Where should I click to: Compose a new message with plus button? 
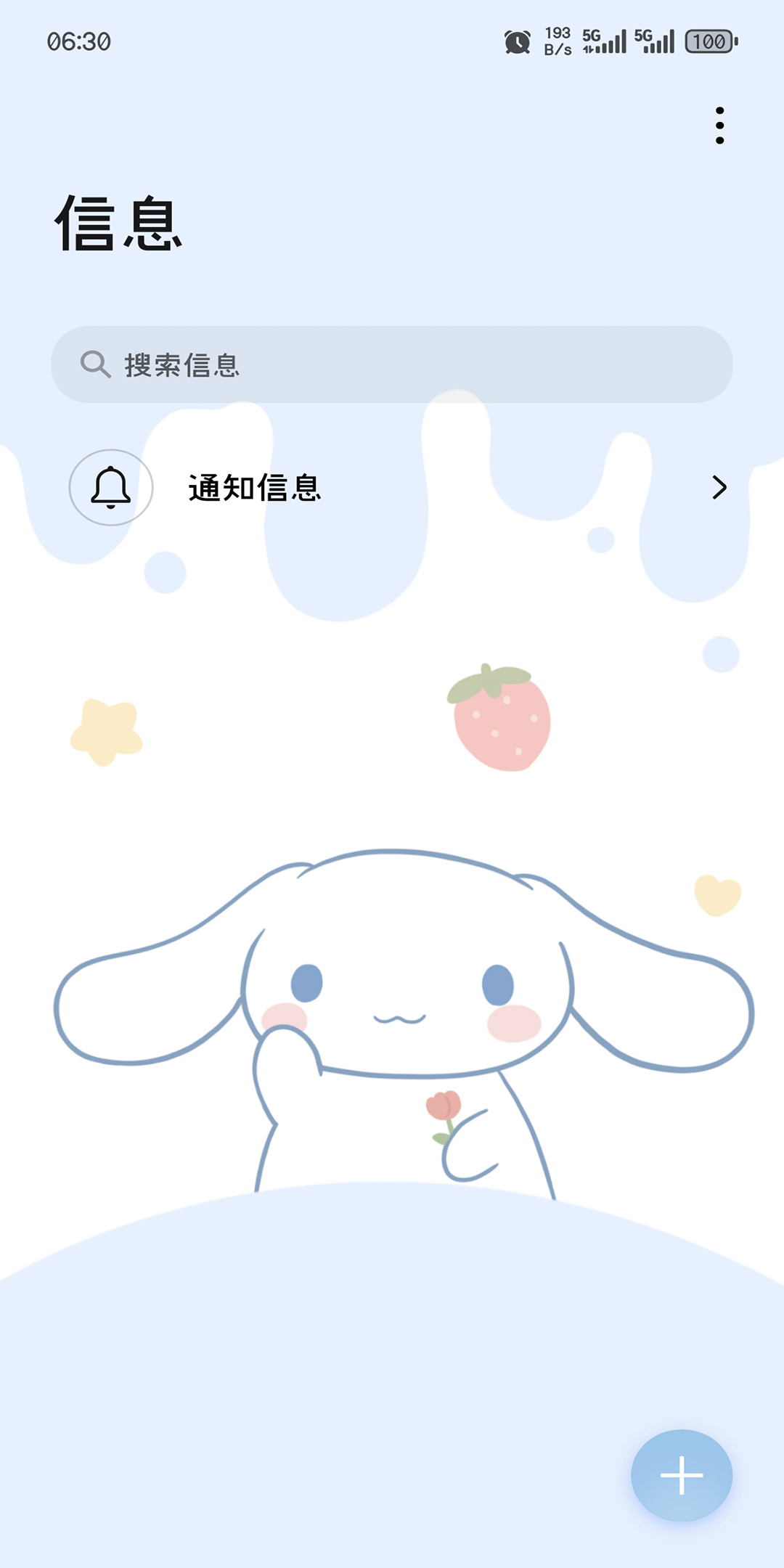[x=681, y=1474]
